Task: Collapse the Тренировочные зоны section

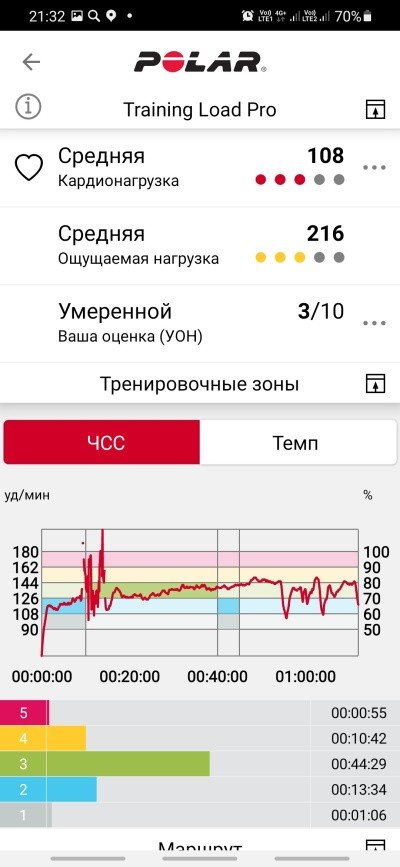Action: 376,383
